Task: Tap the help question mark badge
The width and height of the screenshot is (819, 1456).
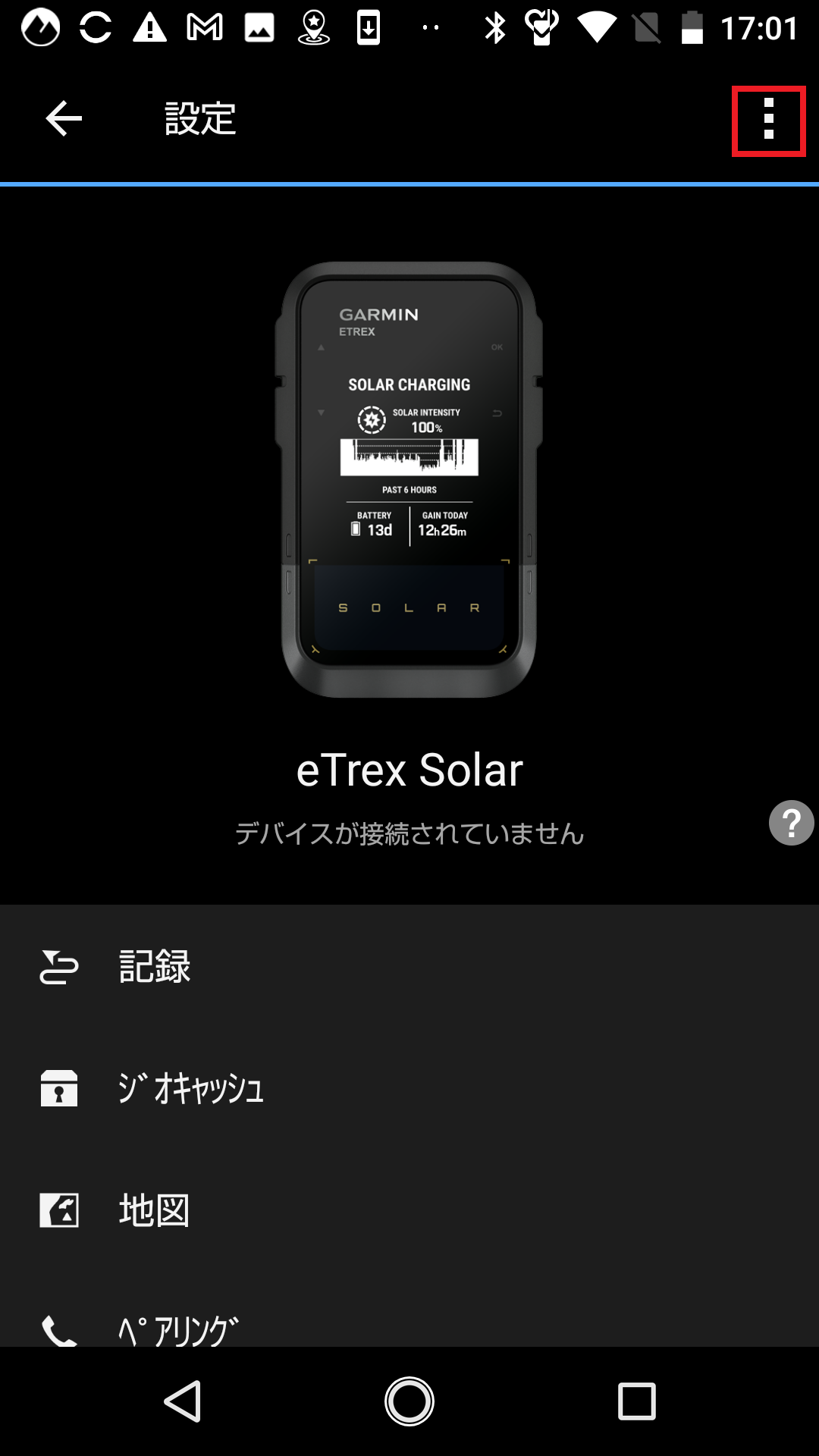Action: 791,823
